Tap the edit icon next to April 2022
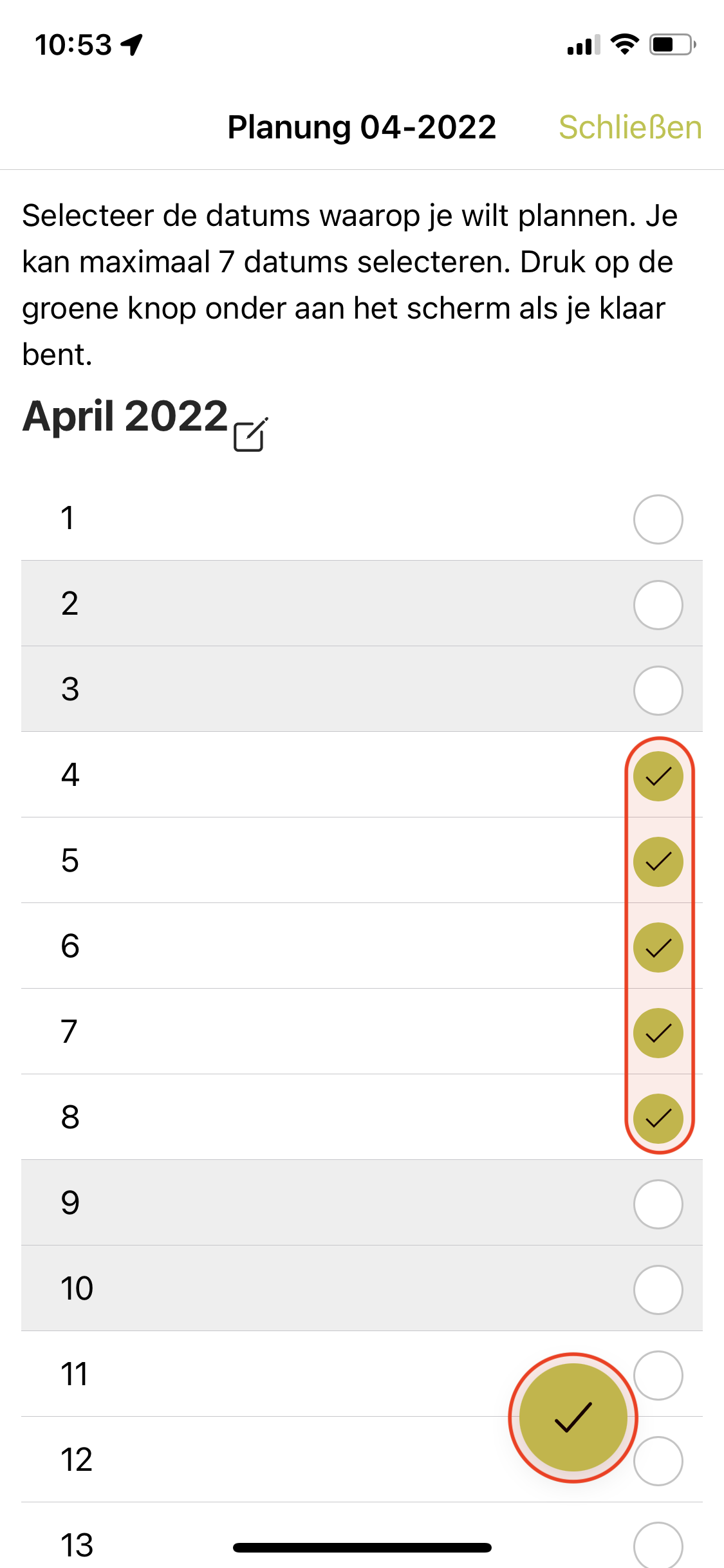The image size is (724, 1568). coord(251,434)
